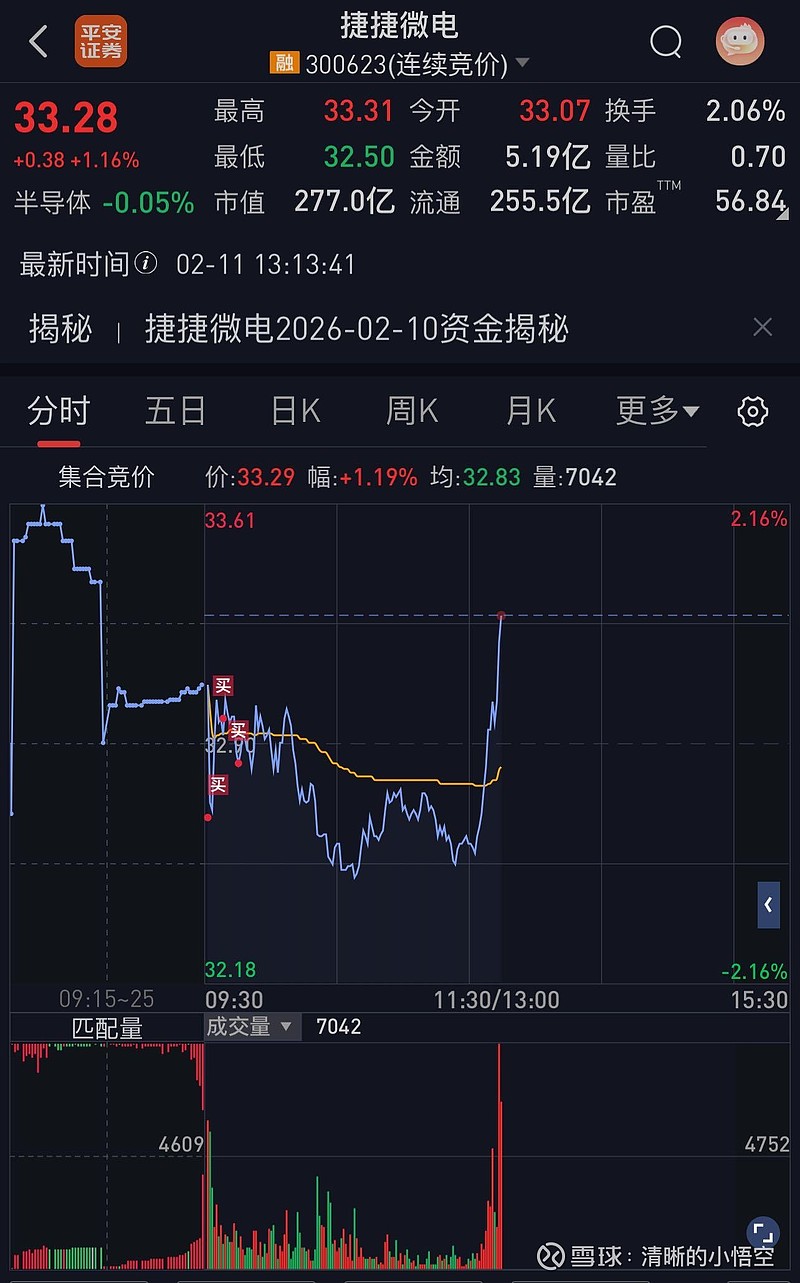Viewport: 800px width, 1283px height.
Task: Enter fullscreen chart view
Action: point(763,1233)
